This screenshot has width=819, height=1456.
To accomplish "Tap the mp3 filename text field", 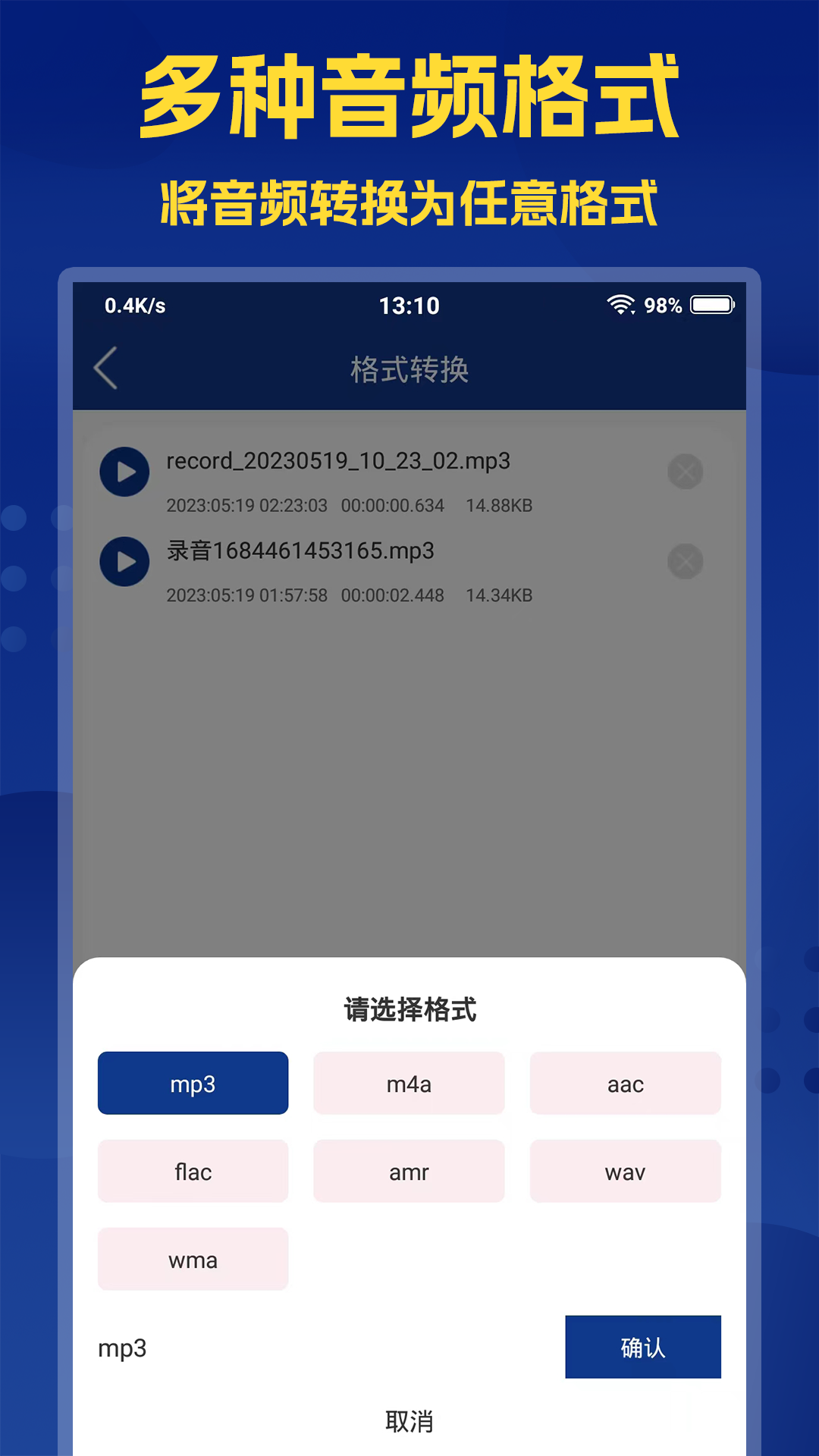I will pos(124,1347).
